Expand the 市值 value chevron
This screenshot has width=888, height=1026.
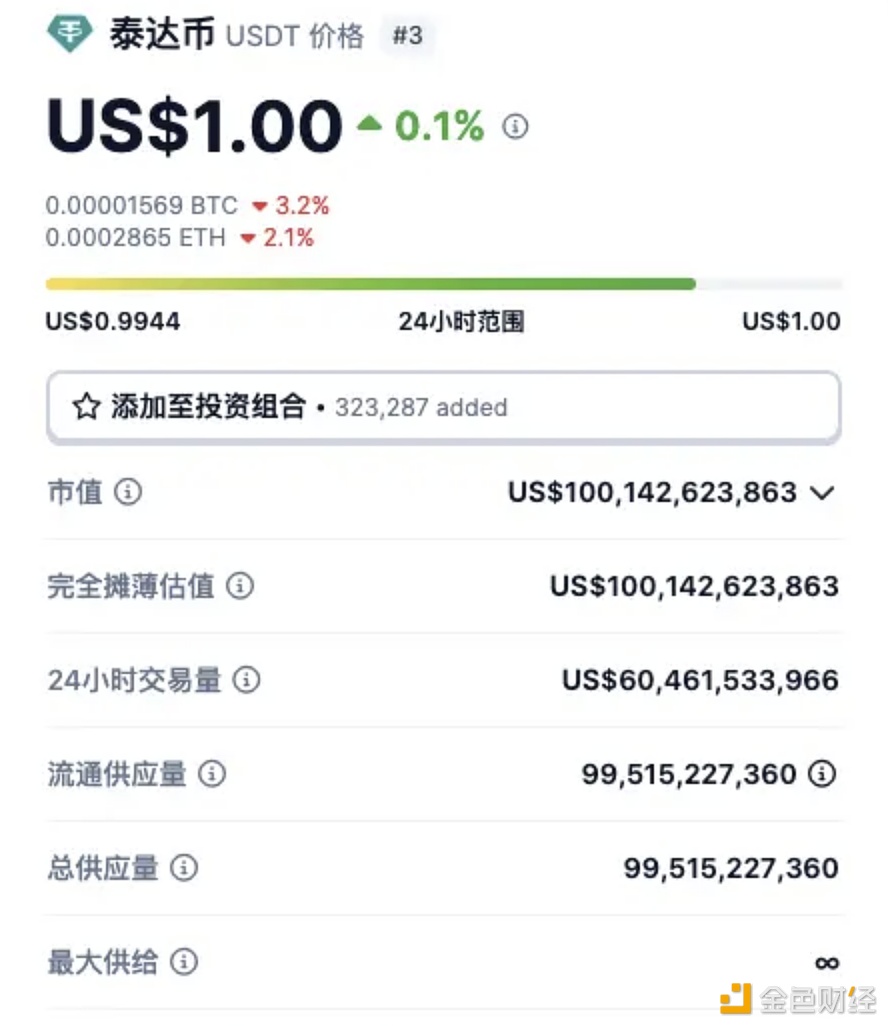pyautogui.click(x=822, y=492)
